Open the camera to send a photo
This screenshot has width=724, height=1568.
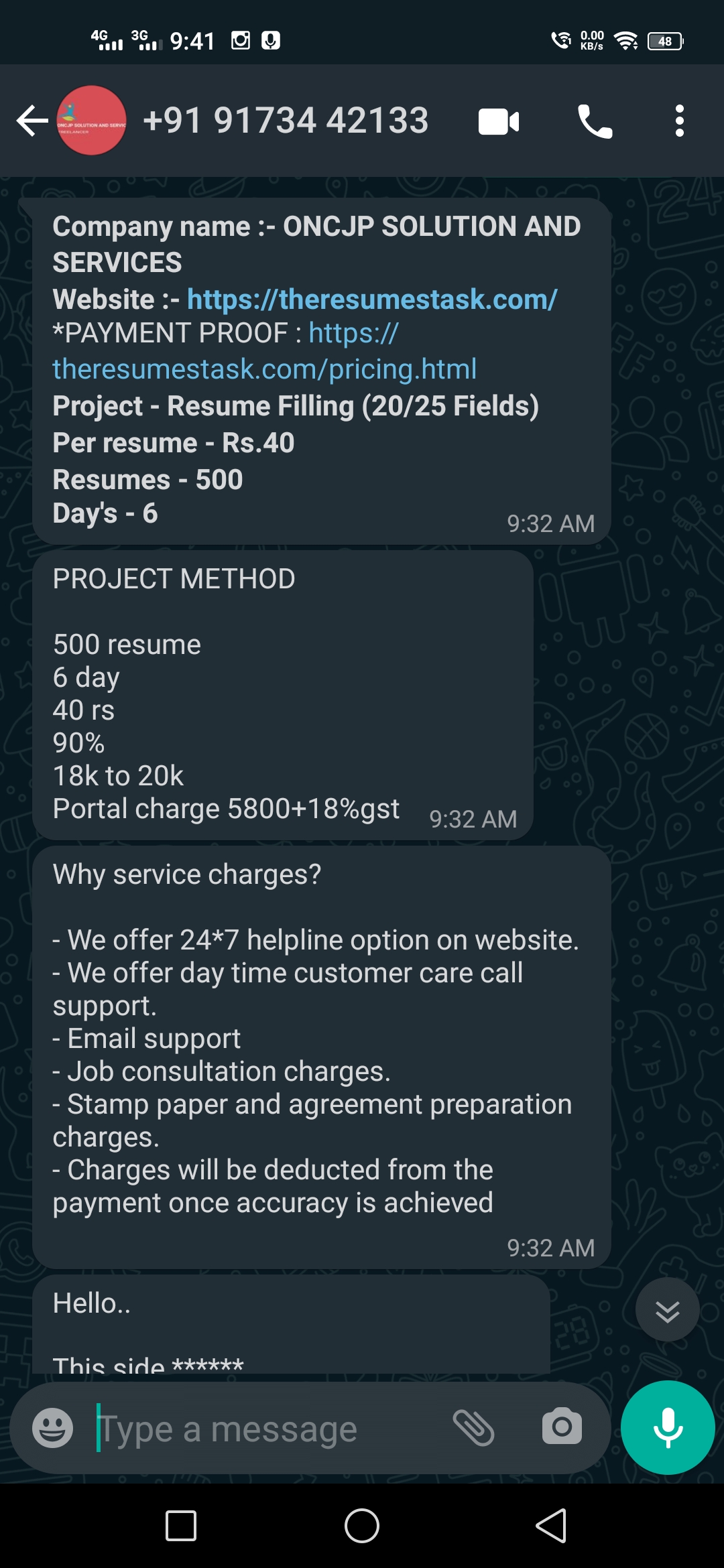point(562,1427)
